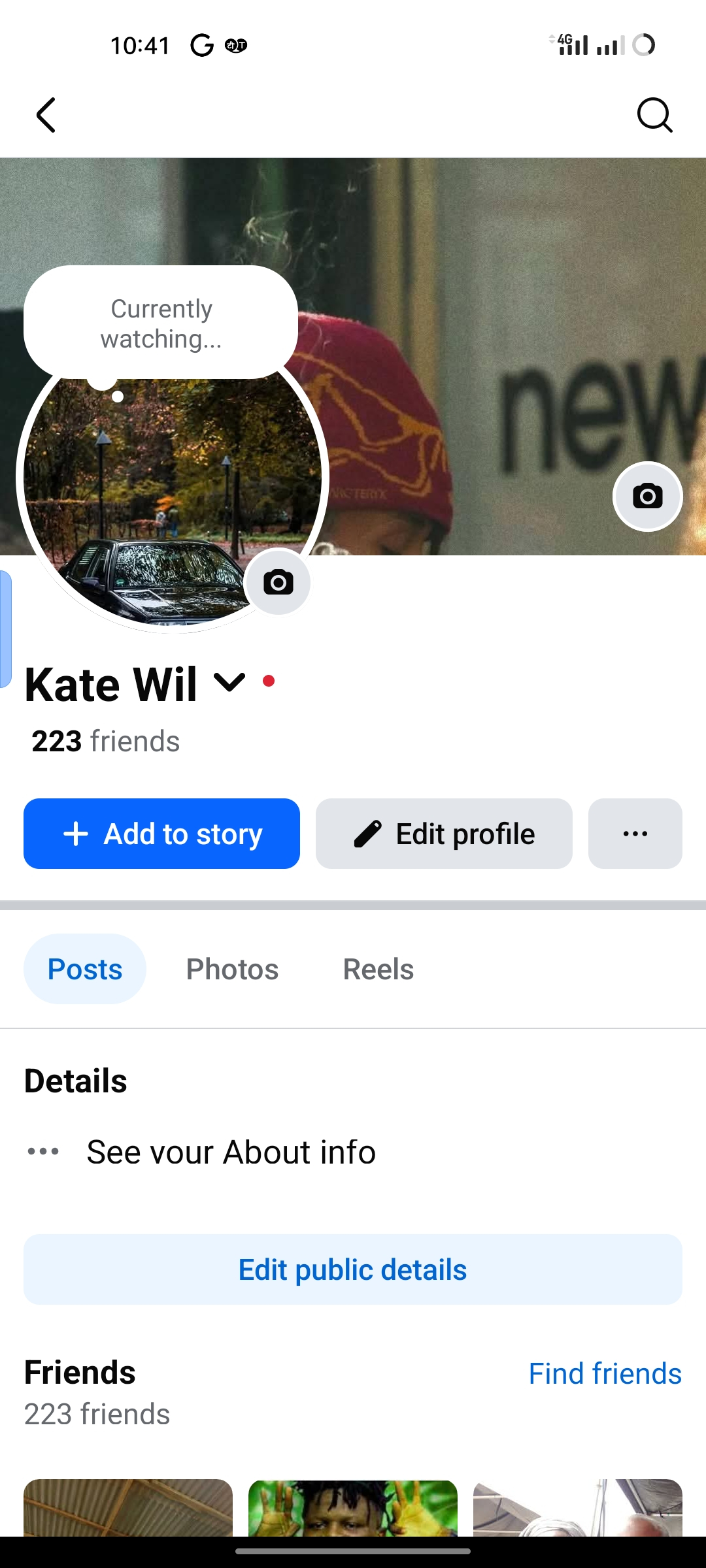Open the Find friends link
Viewport: 706px width, 1568px height.
[605, 1373]
